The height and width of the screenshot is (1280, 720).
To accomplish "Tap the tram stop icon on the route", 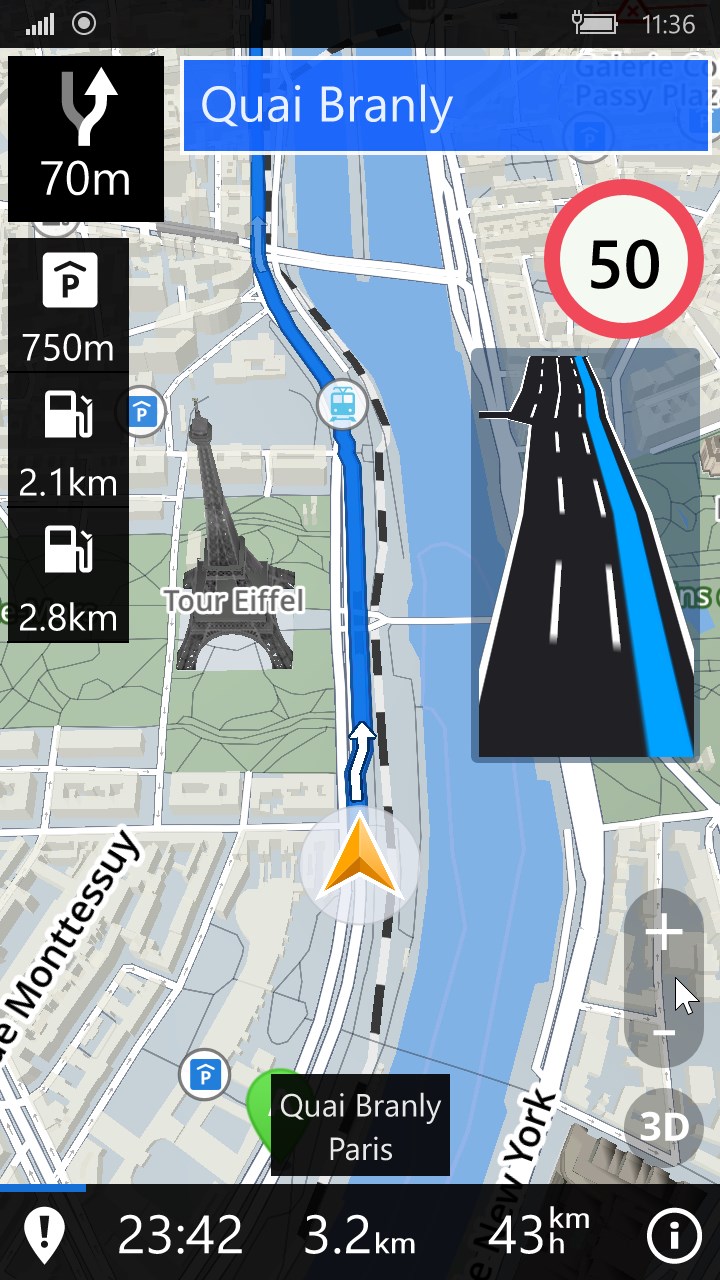I will [342, 404].
